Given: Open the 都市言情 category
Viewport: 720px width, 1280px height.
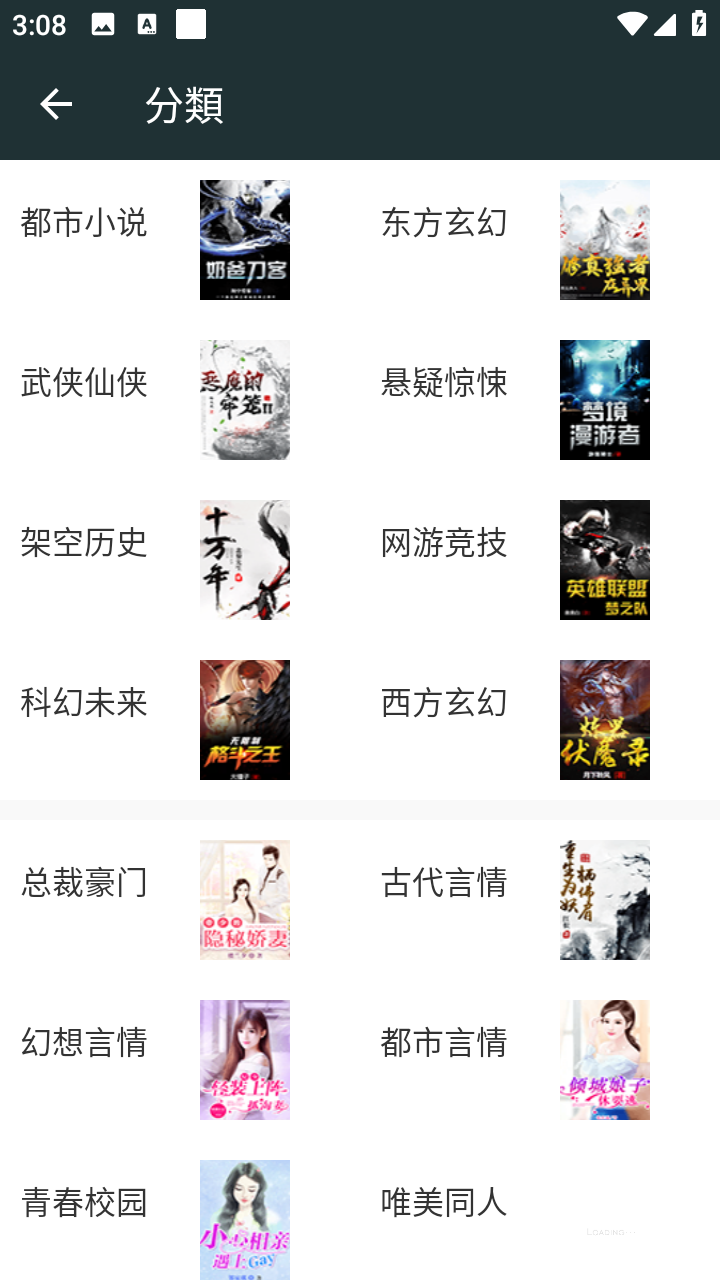Looking at the screenshot, I should pyautogui.click(x=444, y=1042).
